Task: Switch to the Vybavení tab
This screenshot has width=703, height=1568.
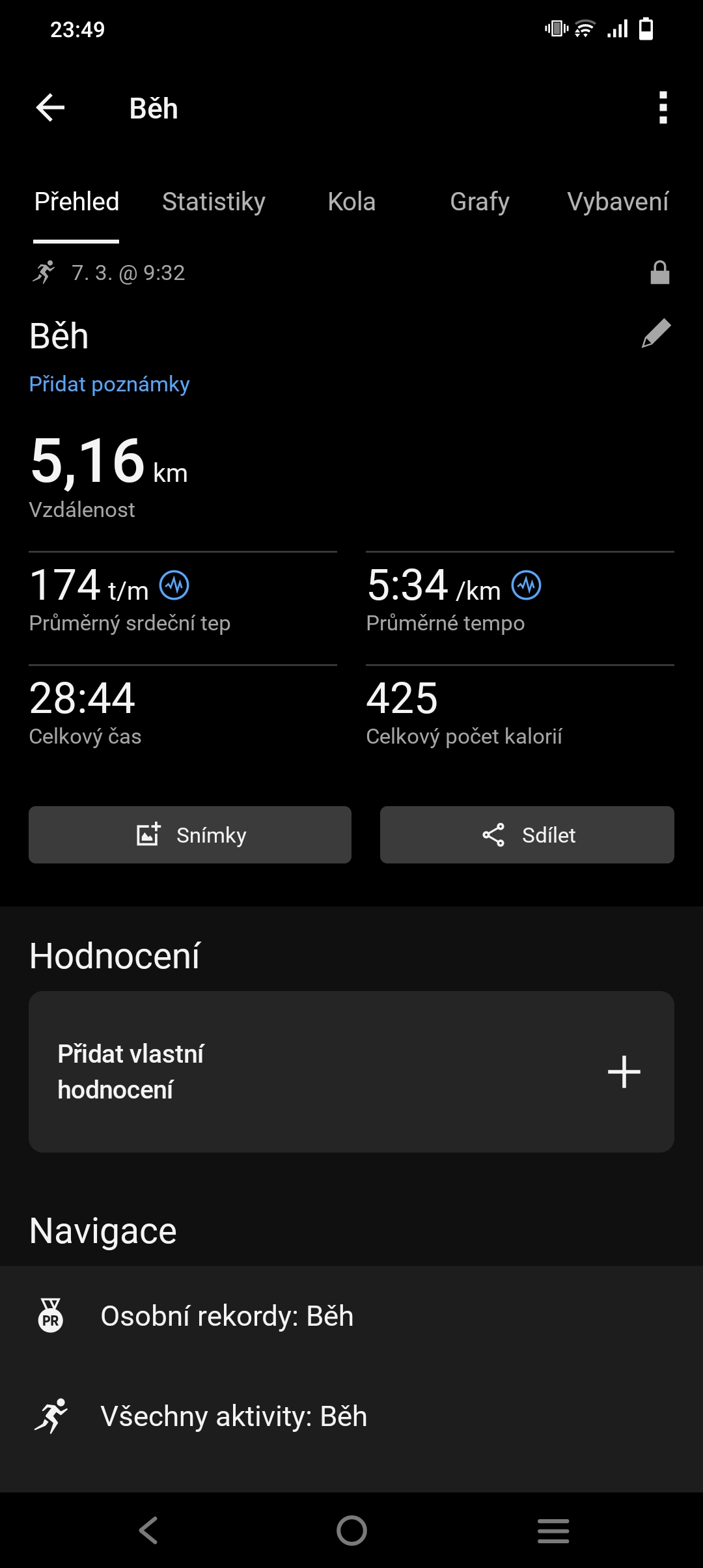Action: [618, 202]
